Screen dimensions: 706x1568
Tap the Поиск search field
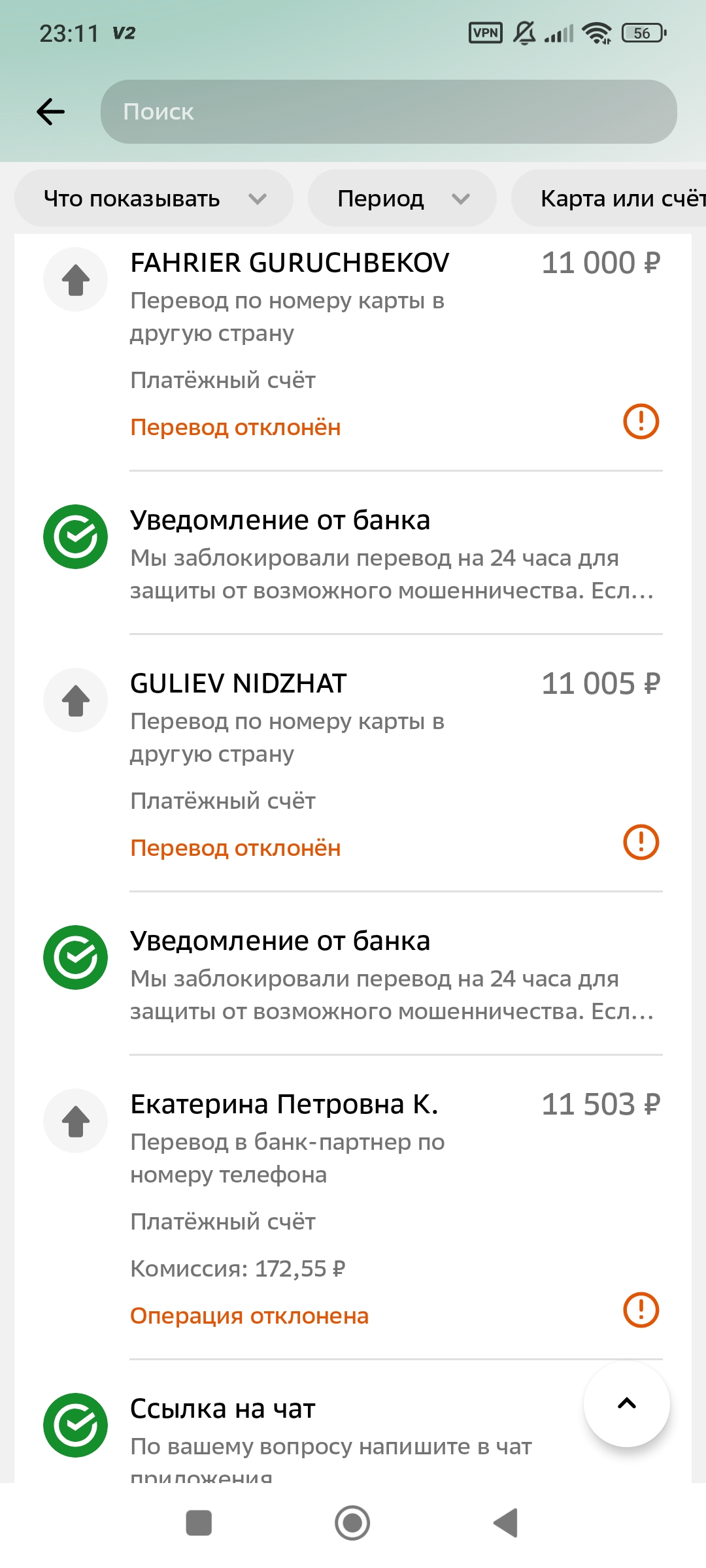tap(388, 112)
